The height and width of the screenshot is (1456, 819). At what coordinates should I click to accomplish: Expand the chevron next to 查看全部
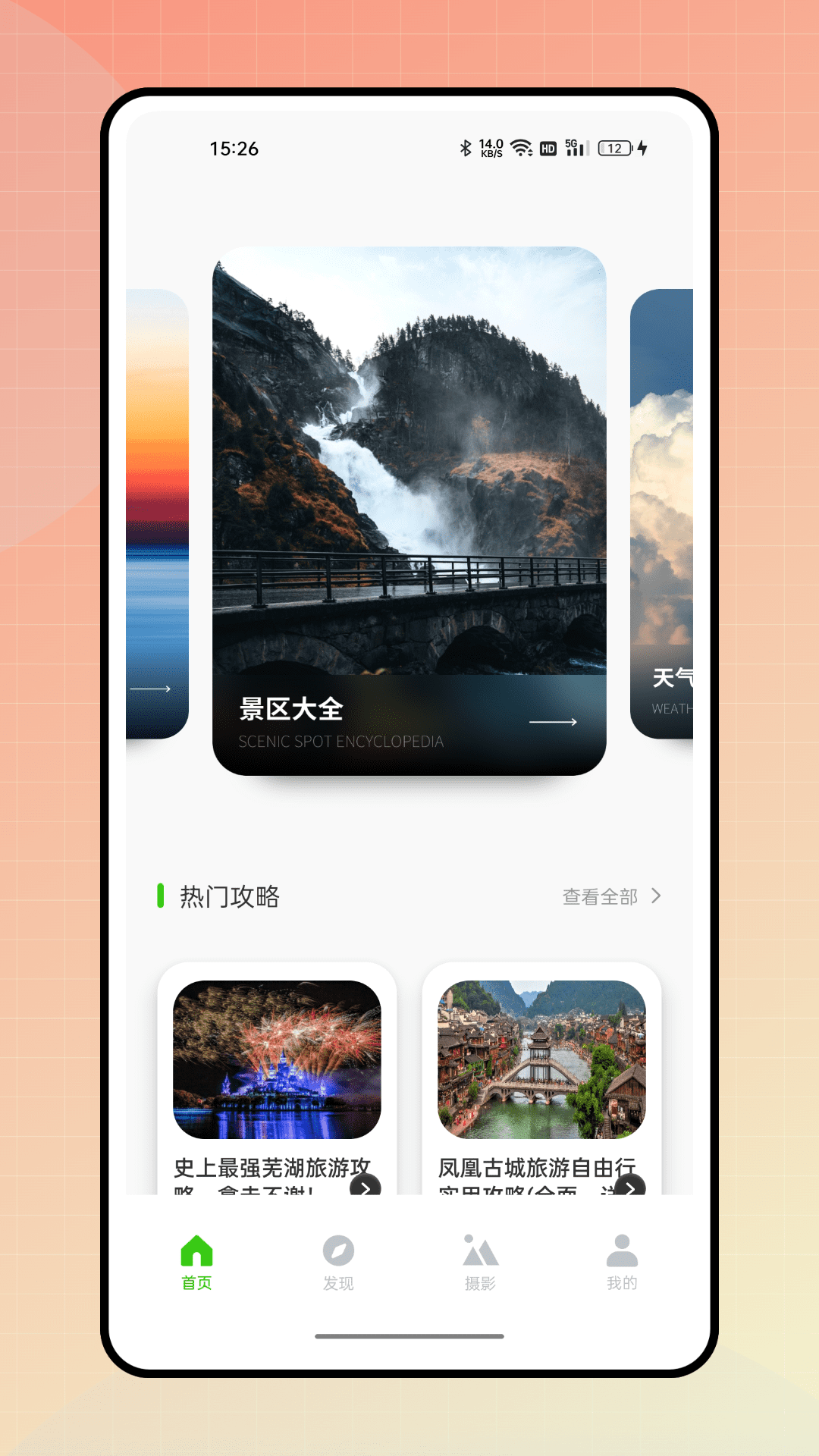[x=657, y=896]
